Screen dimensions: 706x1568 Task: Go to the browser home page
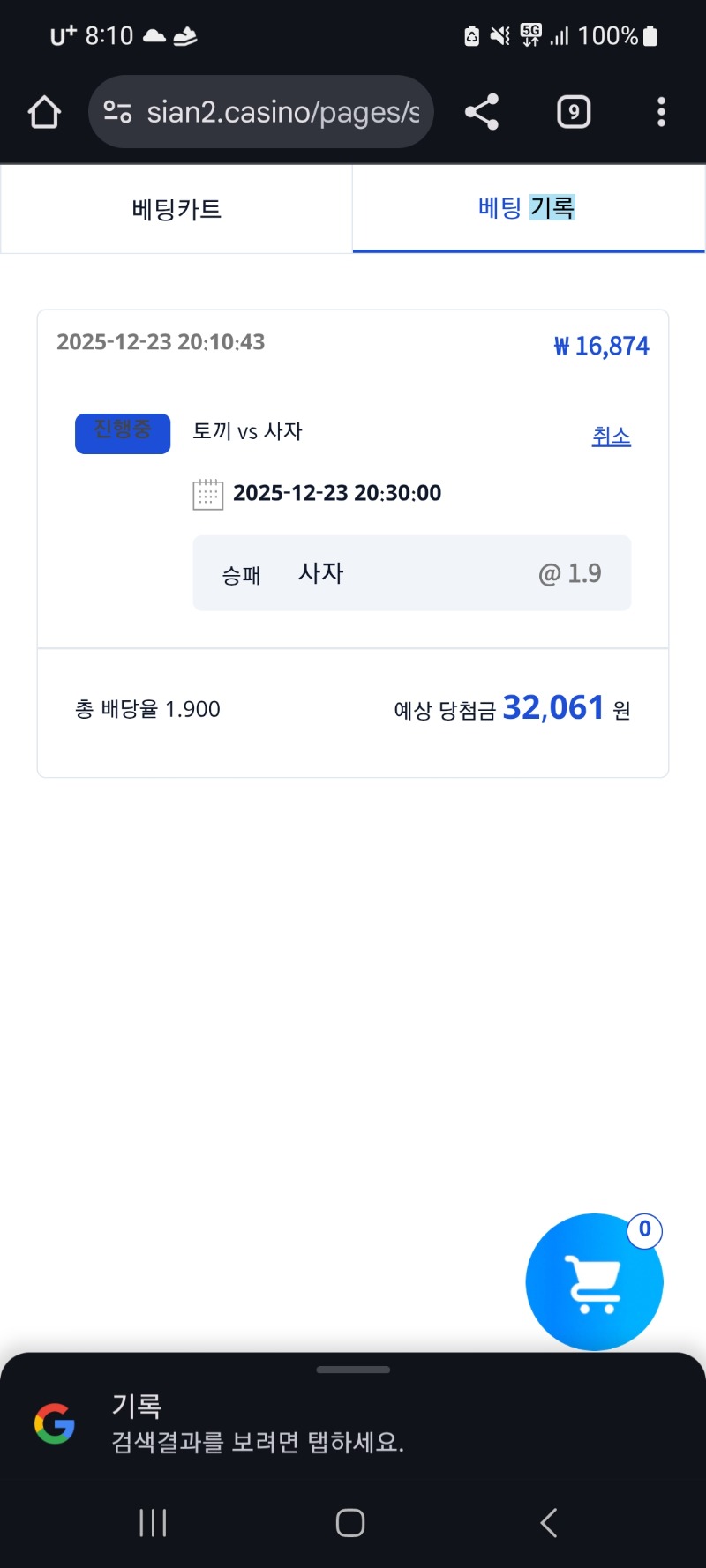pyautogui.click(x=44, y=112)
